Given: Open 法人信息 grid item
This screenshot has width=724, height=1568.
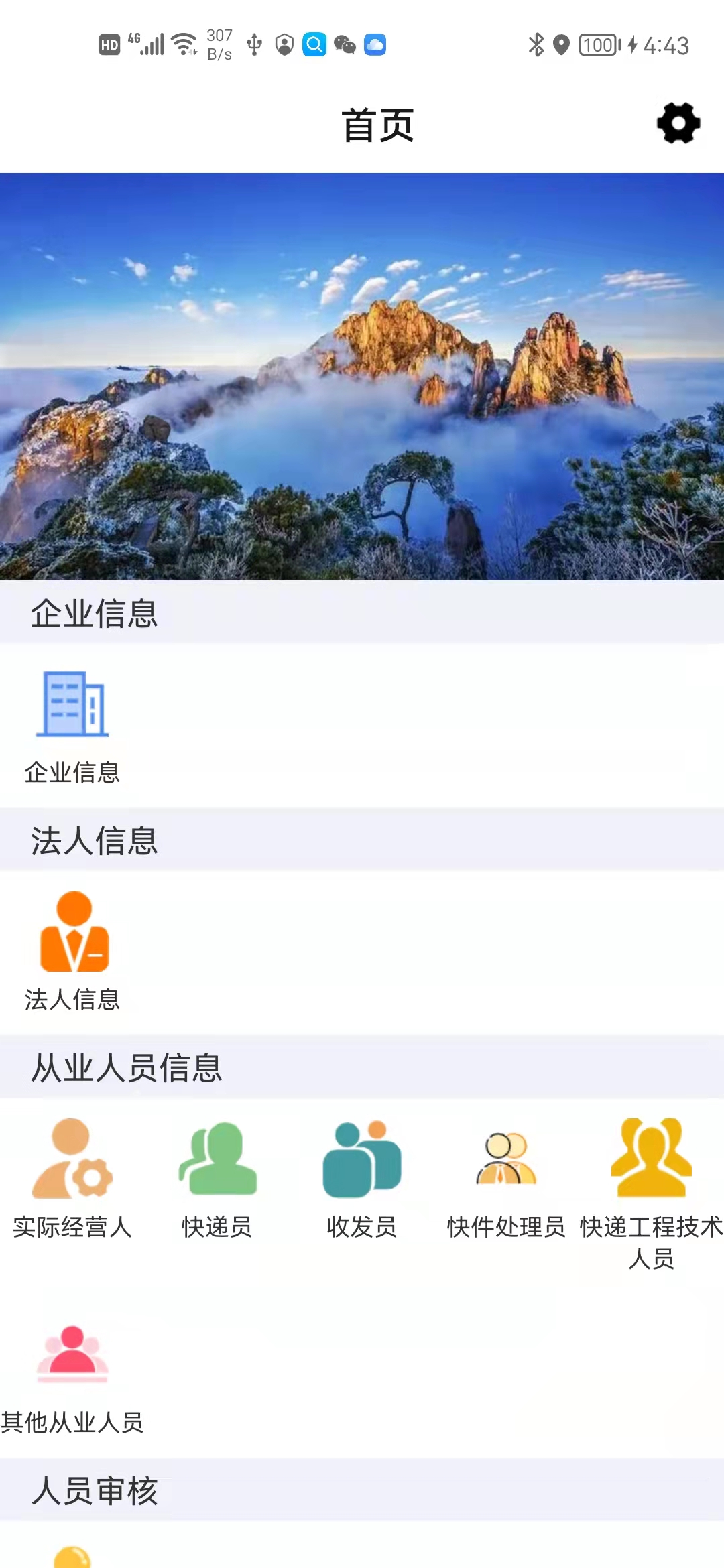Looking at the screenshot, I should pyautogui.click(x=72, y=952).
